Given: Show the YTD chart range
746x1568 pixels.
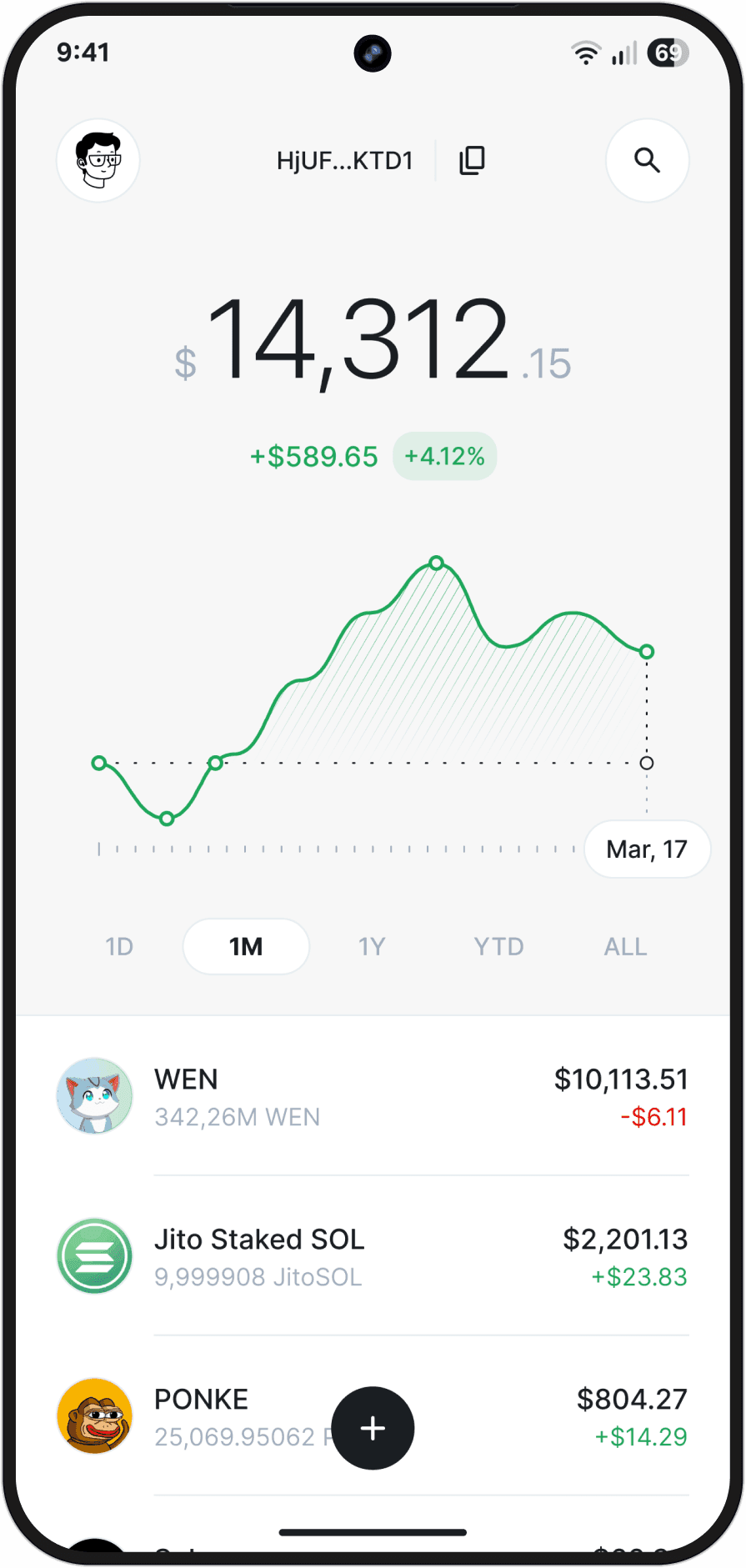Looking at the screenshot, I should [x=498, y=946].
